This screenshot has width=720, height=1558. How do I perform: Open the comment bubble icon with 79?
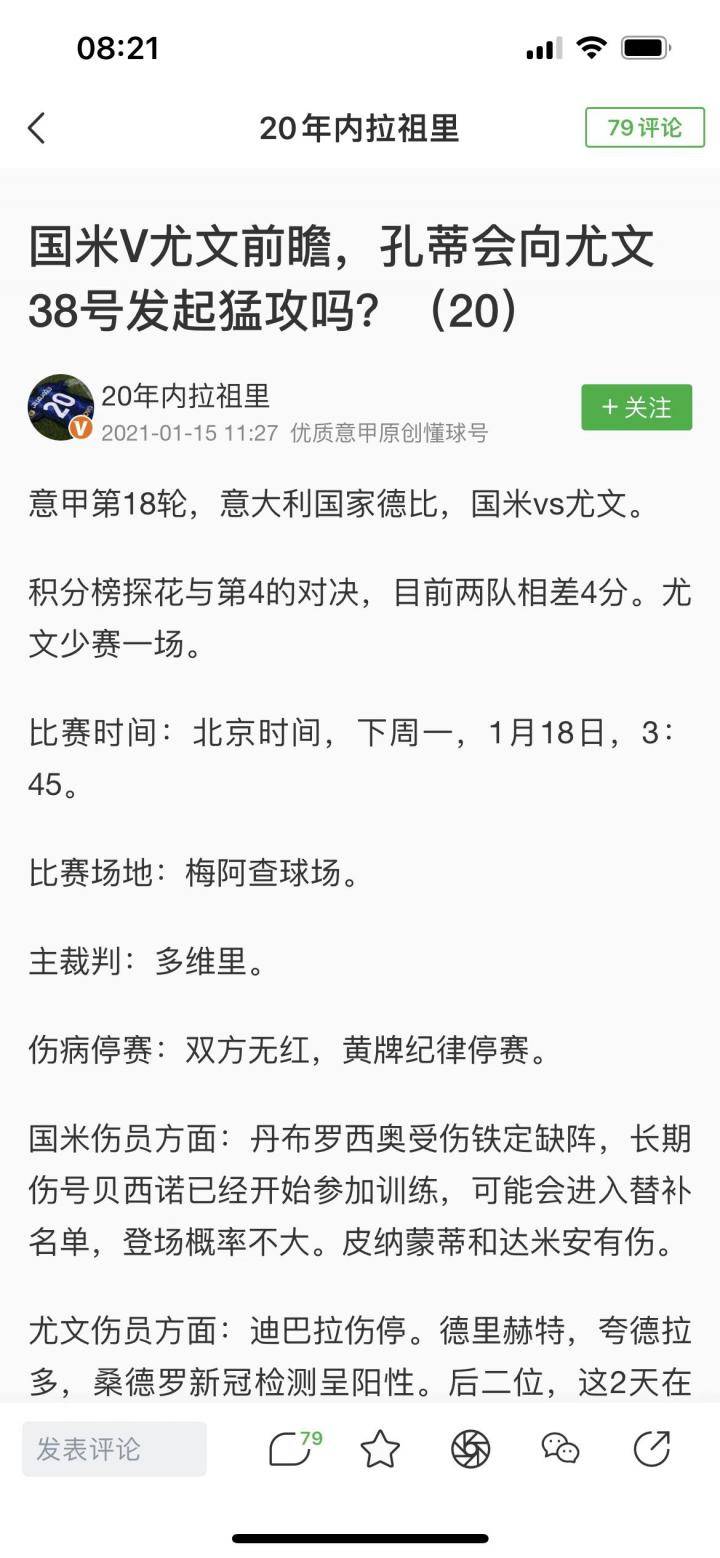pos(294,1448)
